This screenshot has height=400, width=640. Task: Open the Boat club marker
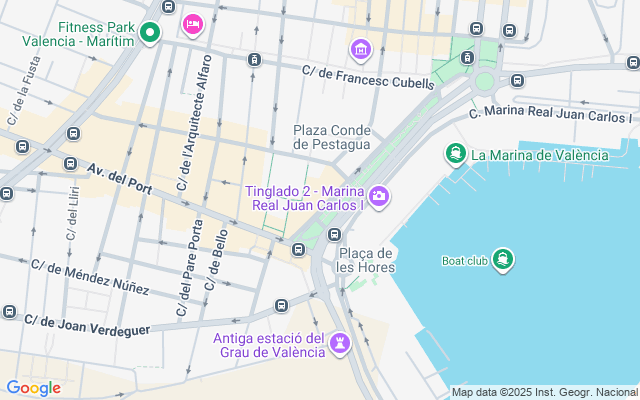503,260
